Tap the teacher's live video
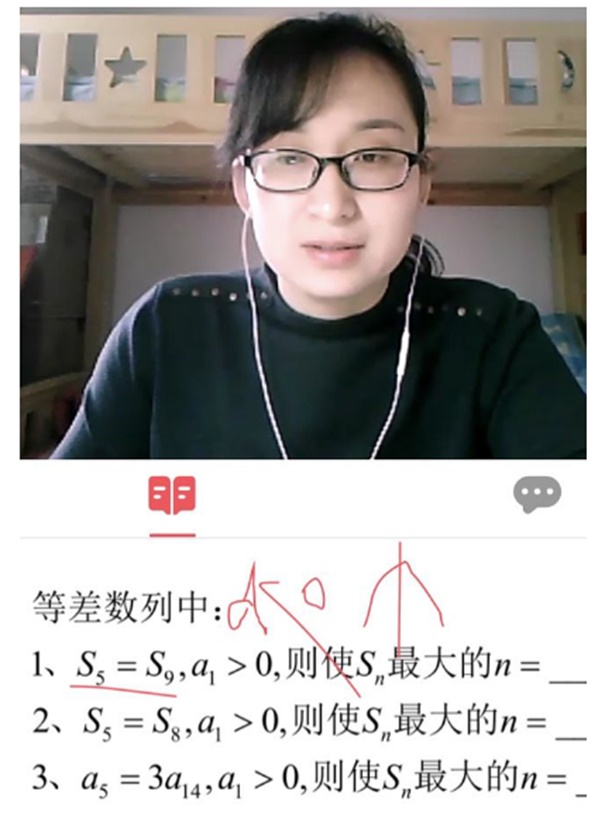 (x=303, y=235)
